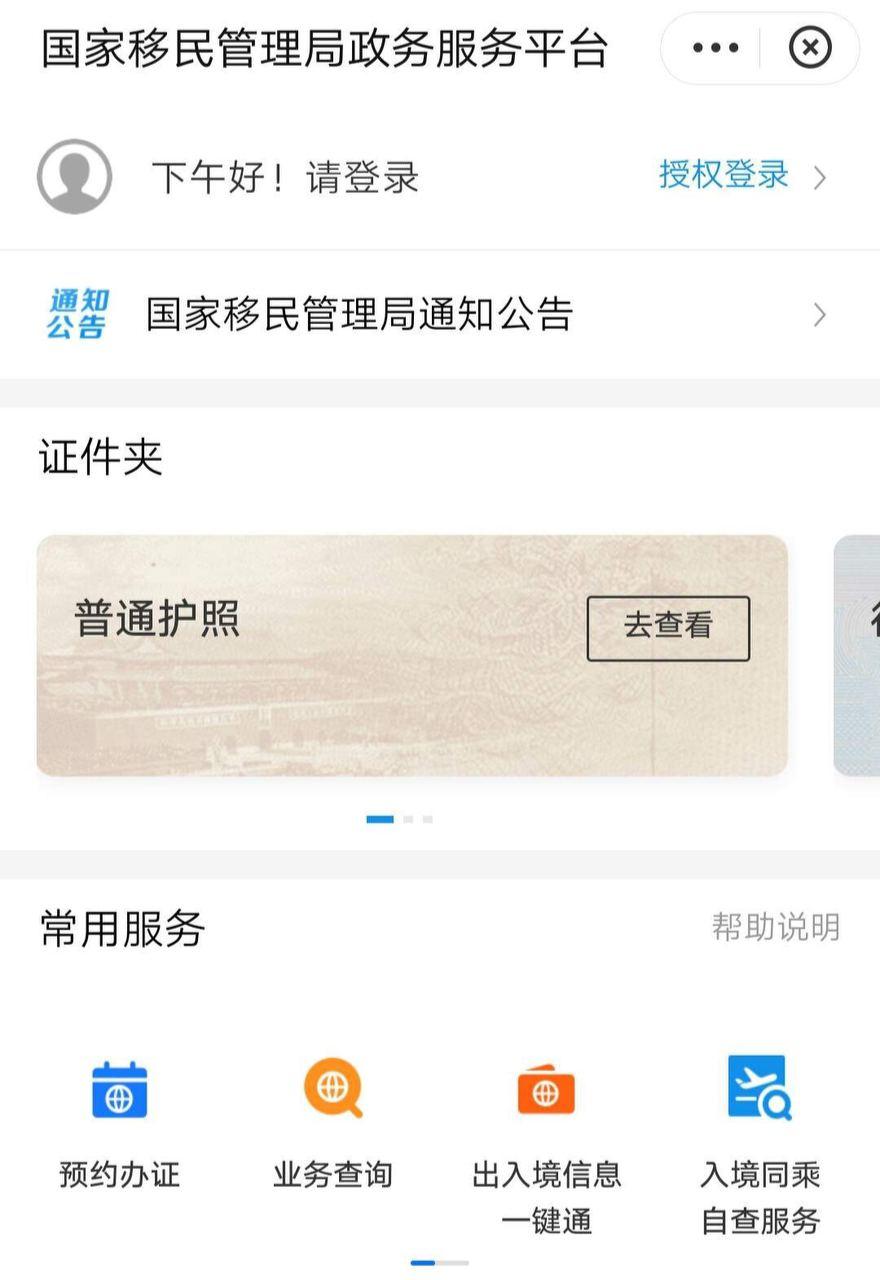Viewport: 880px width, 1280px height.
Task: Open the mini program three-dot menu
Action: tap(715, 48)
